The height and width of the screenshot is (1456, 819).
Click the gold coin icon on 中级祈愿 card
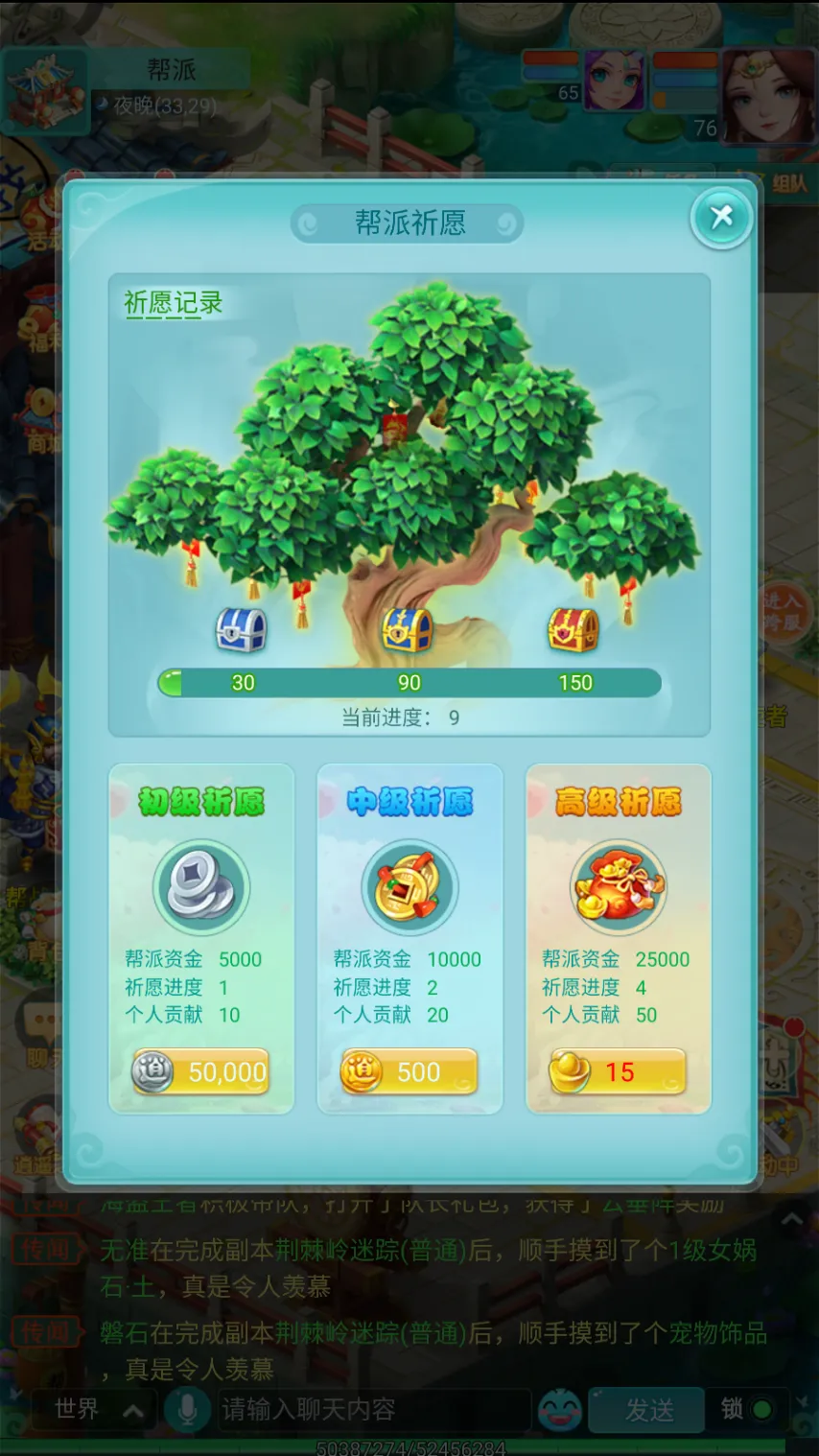pyautogui.click(x=409, y=884)
